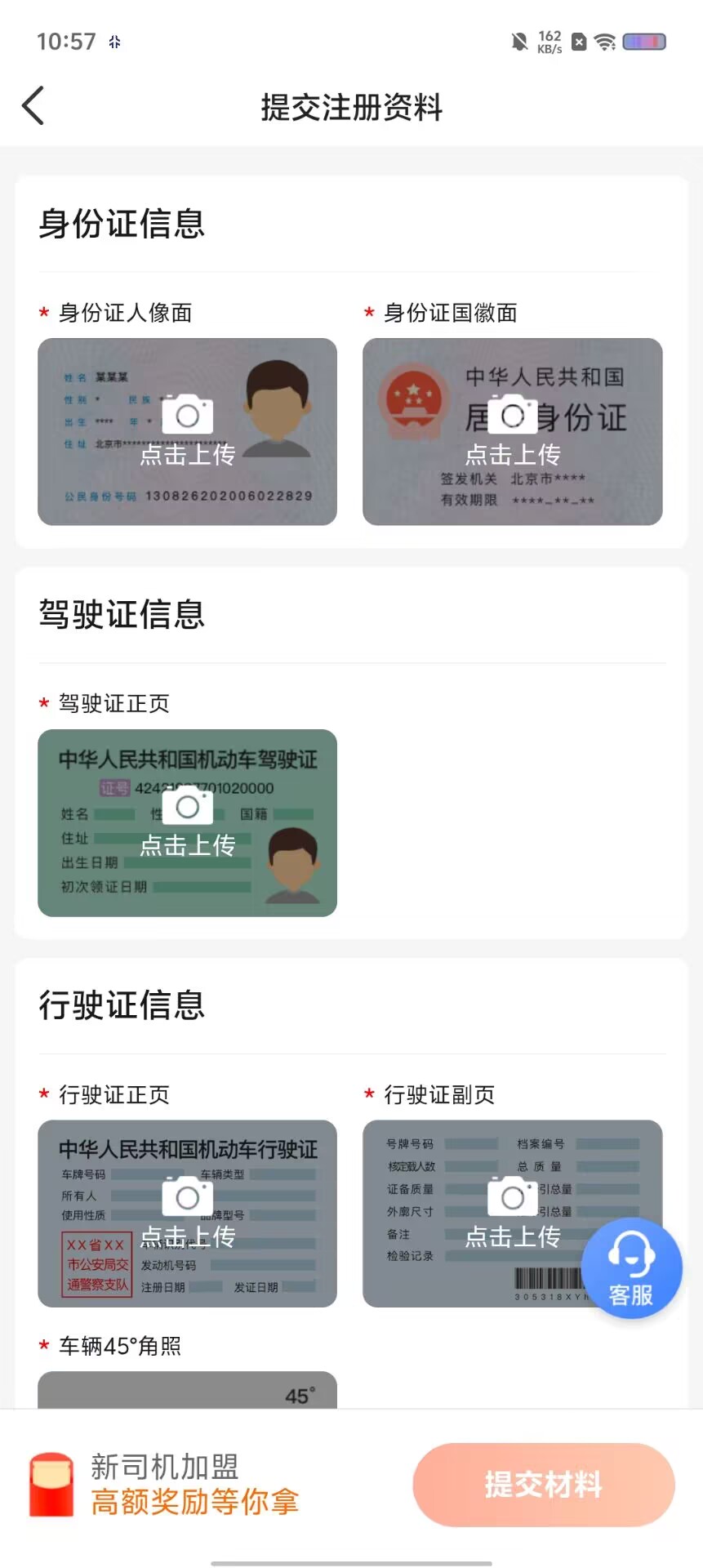Upload the 行驶证正页 photo
703x1568 pixels.
187,1214
